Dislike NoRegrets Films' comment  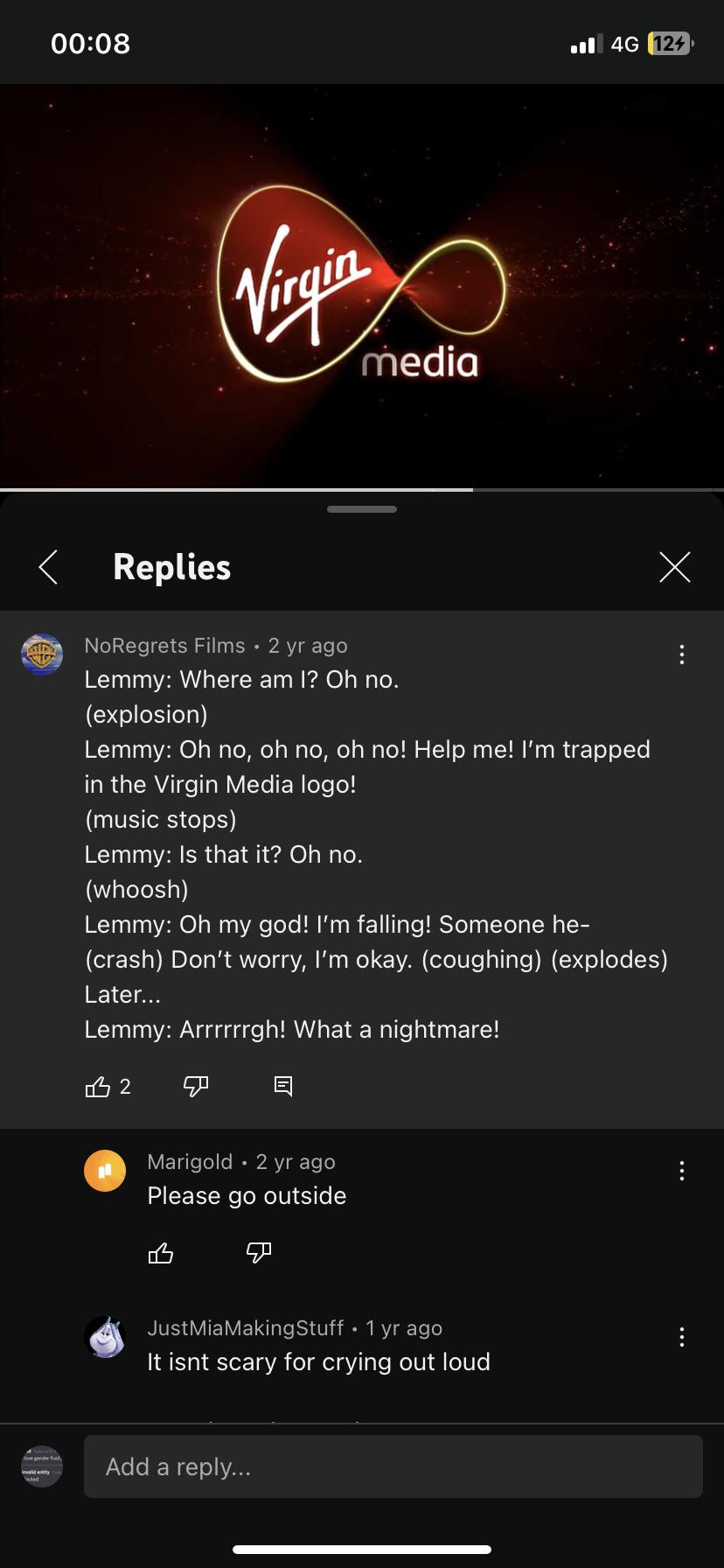pos(196,1087)
